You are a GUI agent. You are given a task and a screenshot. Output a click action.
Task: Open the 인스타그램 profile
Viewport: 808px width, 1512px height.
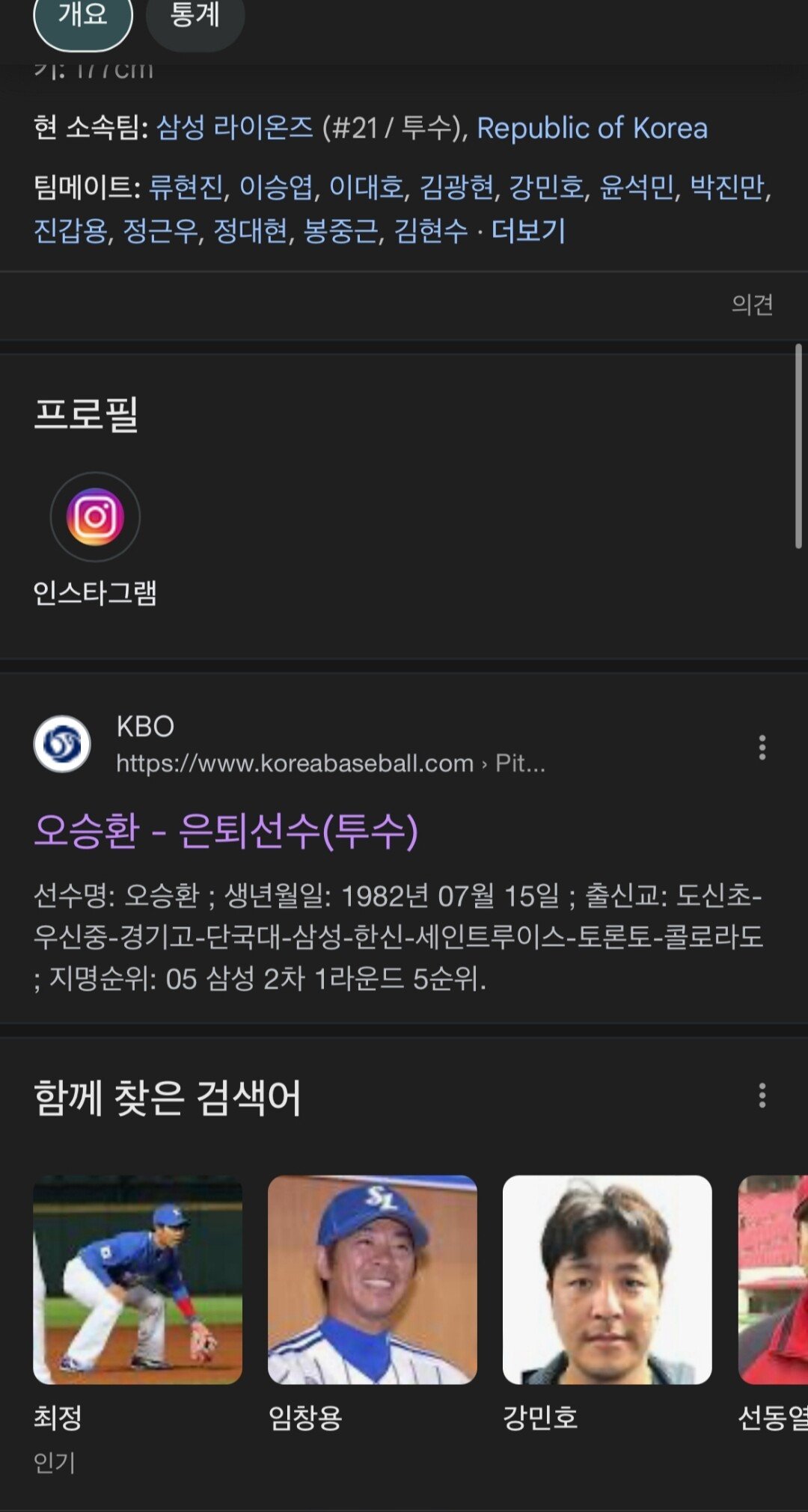[95, 517]
